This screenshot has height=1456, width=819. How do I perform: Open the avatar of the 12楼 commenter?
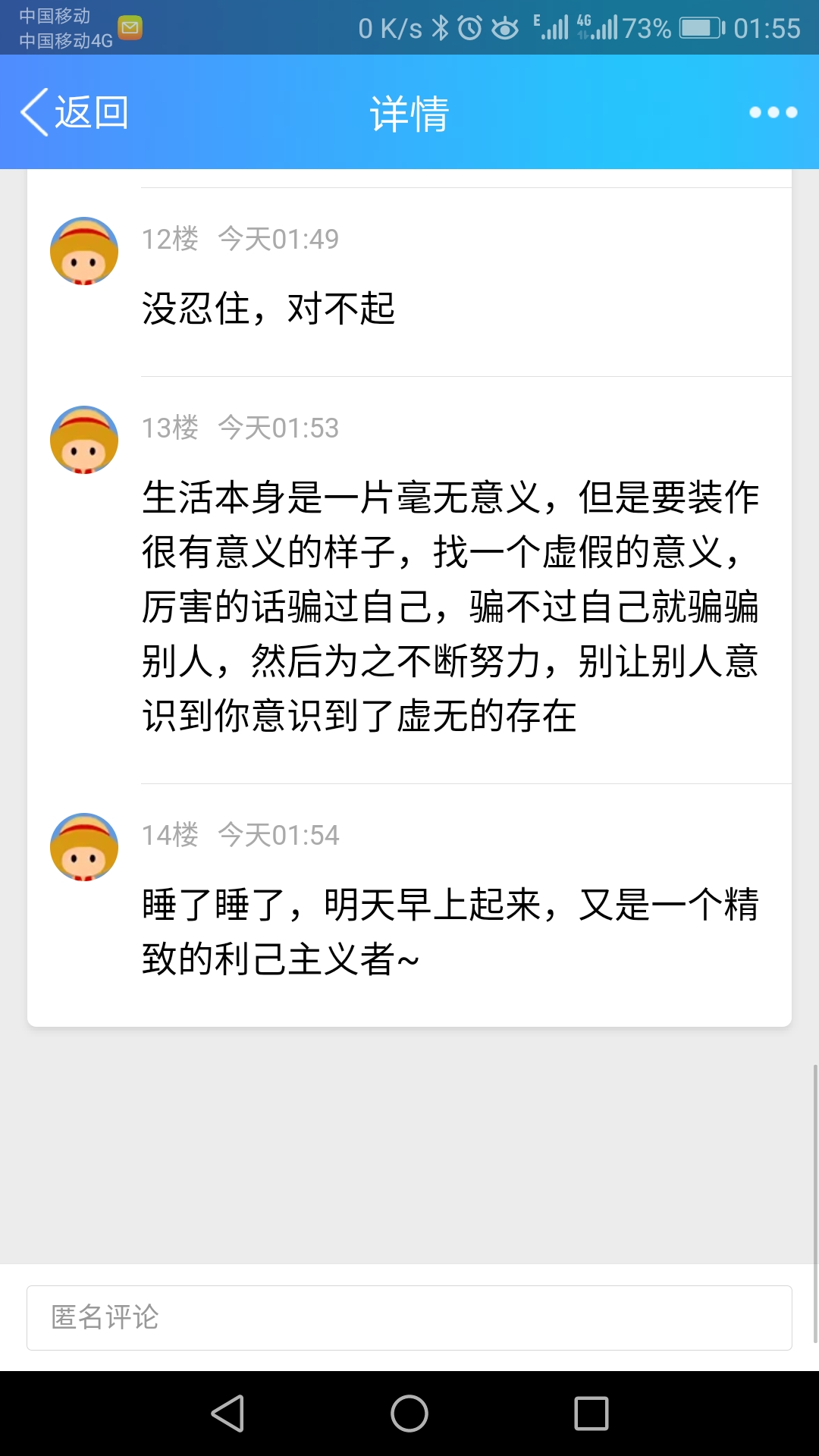[84, 251]
